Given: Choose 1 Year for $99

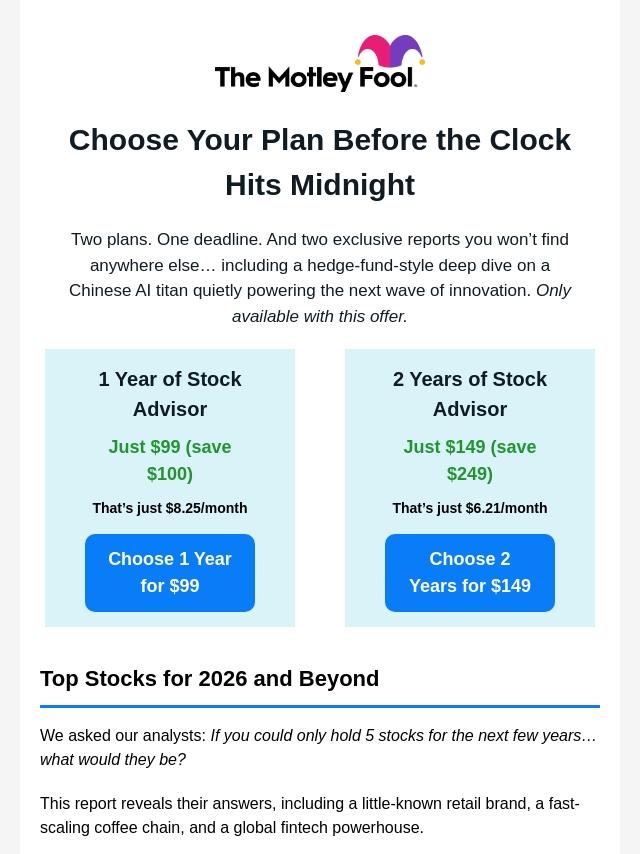Looking at the screenshot, I should click(170, 572).
